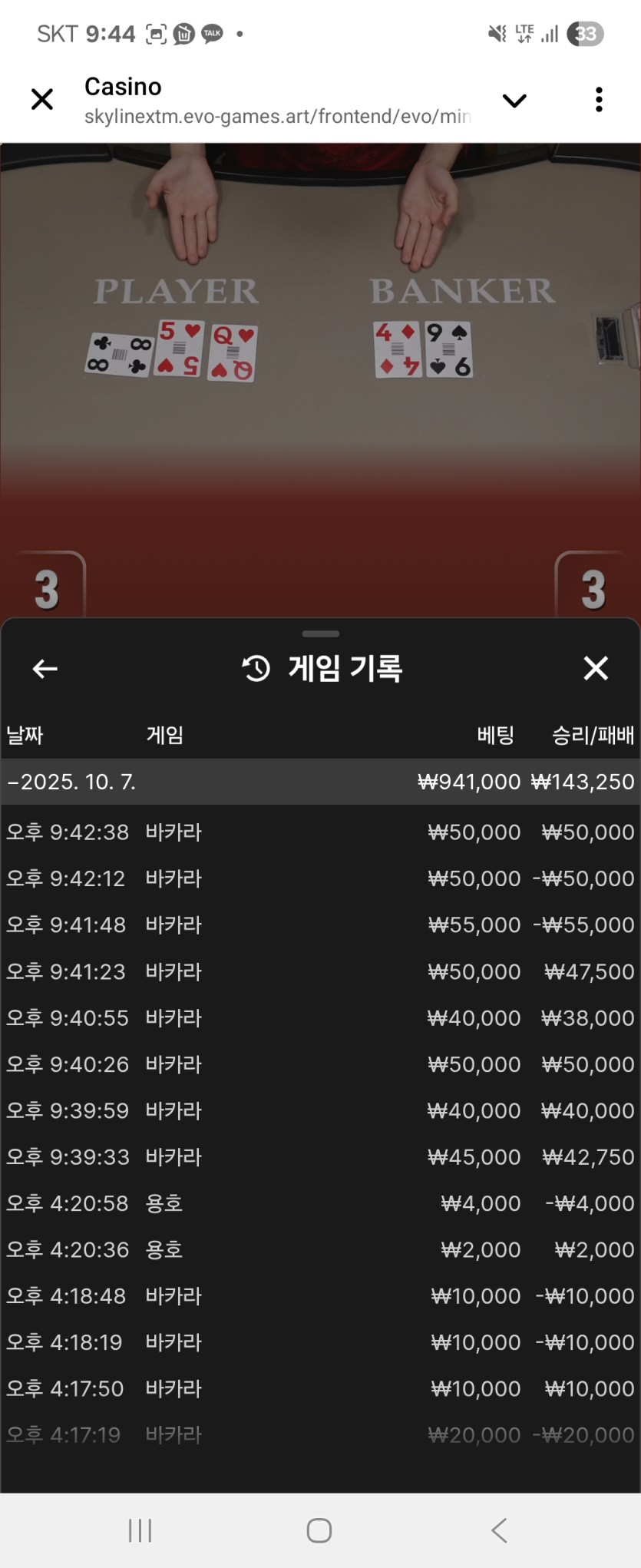Select the 오후 4:20:36 용호 entry

[x=320, y=1250]
